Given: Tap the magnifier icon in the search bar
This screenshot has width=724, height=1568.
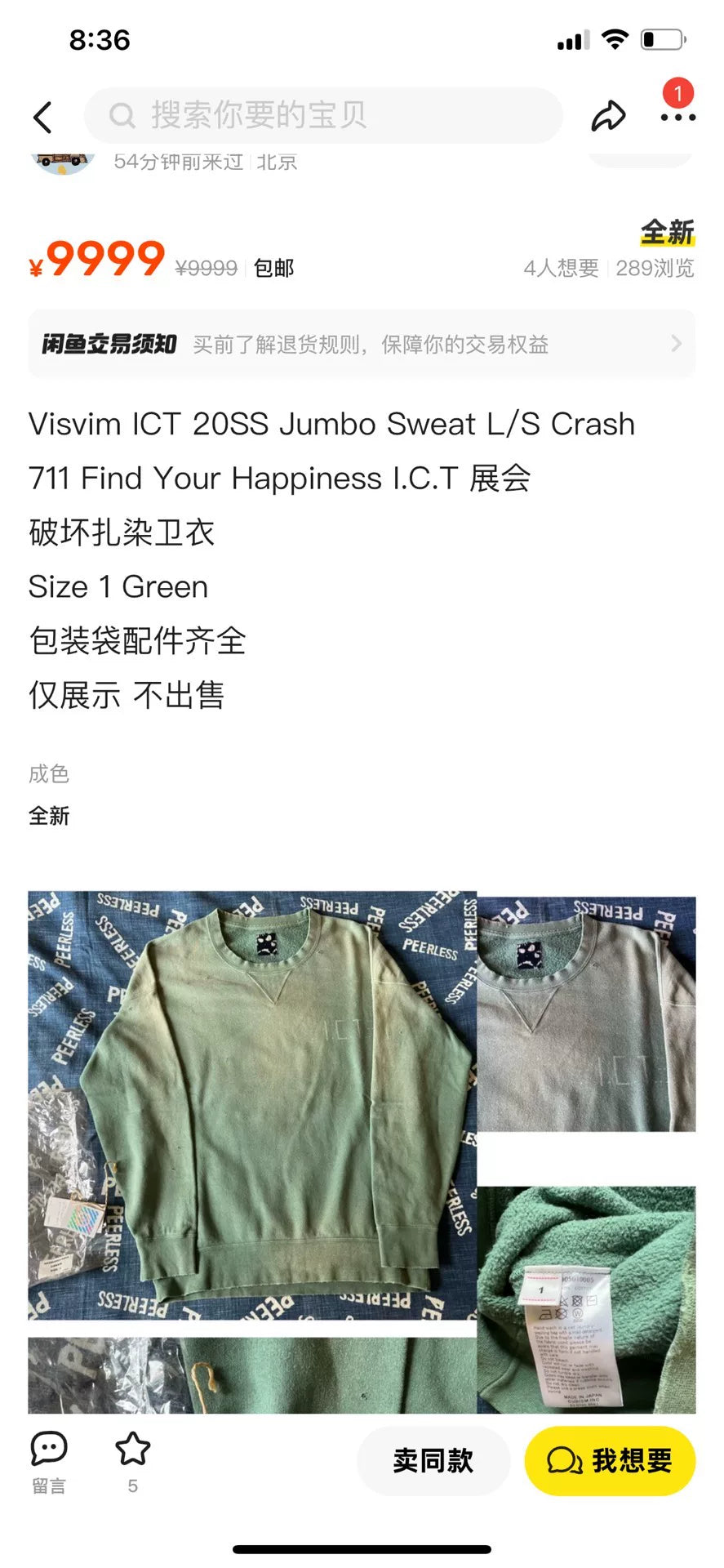Looking at the screenshot, I should point(122,116).
